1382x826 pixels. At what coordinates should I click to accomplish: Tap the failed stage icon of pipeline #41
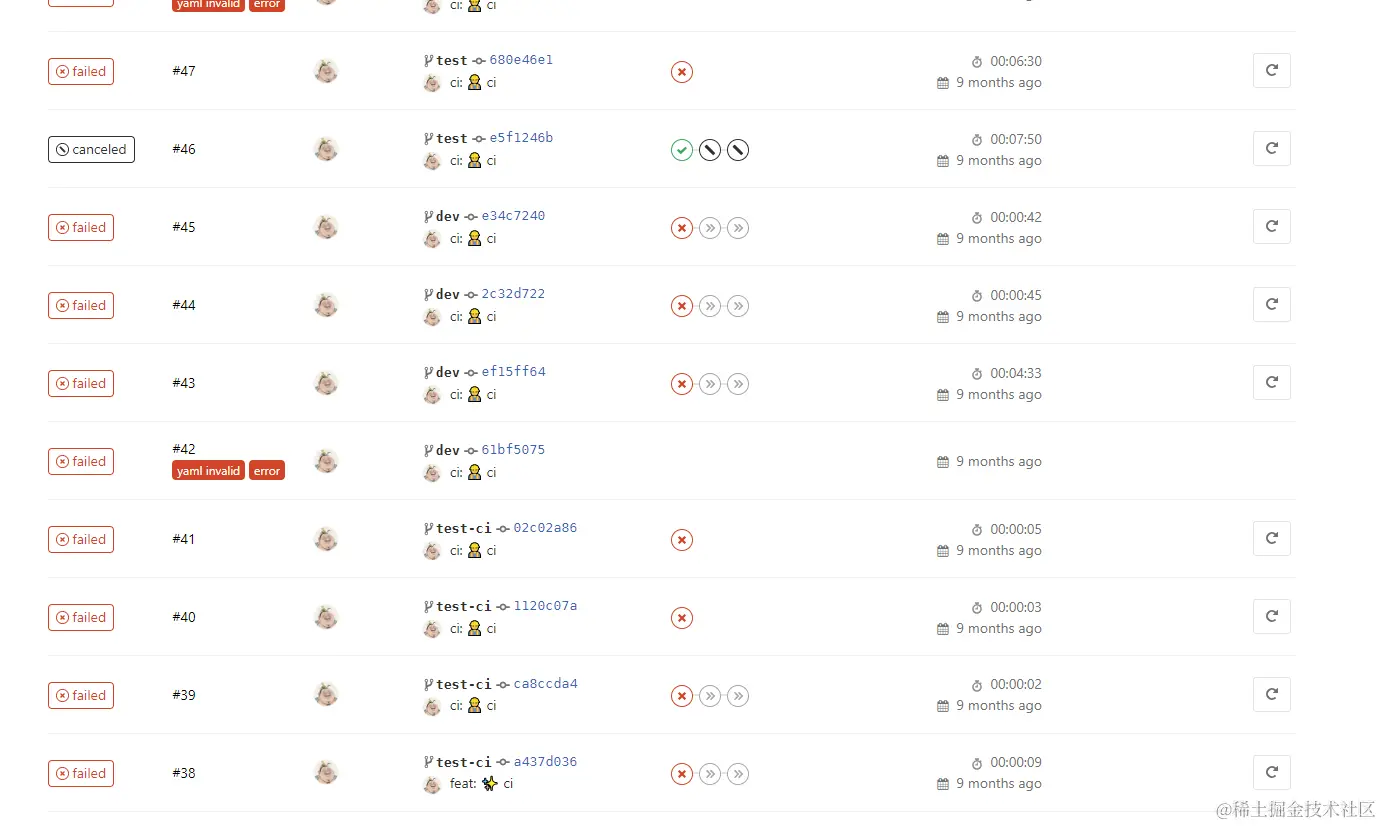pyautogui.click(x=682, y=540)
